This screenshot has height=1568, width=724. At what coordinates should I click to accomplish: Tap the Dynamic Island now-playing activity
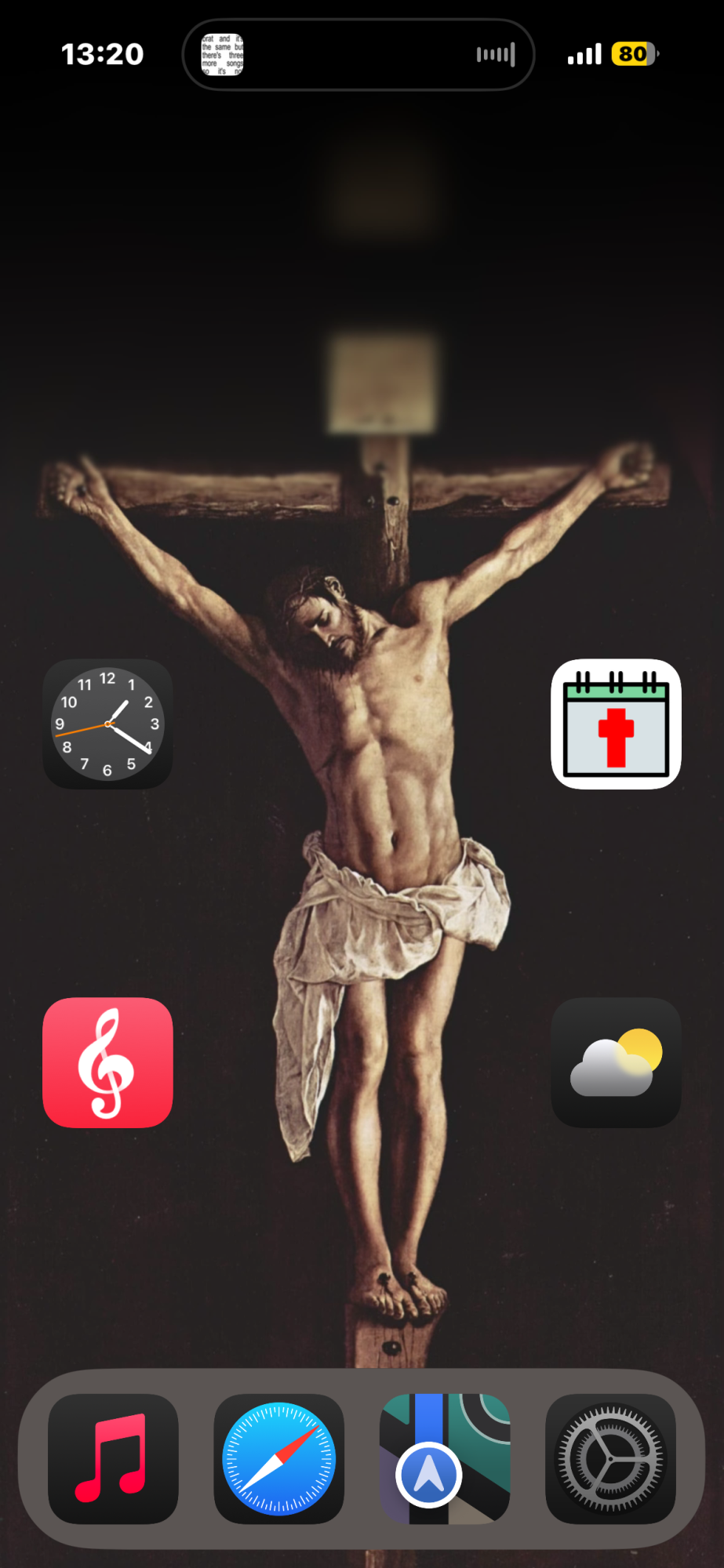pos(358,55)
